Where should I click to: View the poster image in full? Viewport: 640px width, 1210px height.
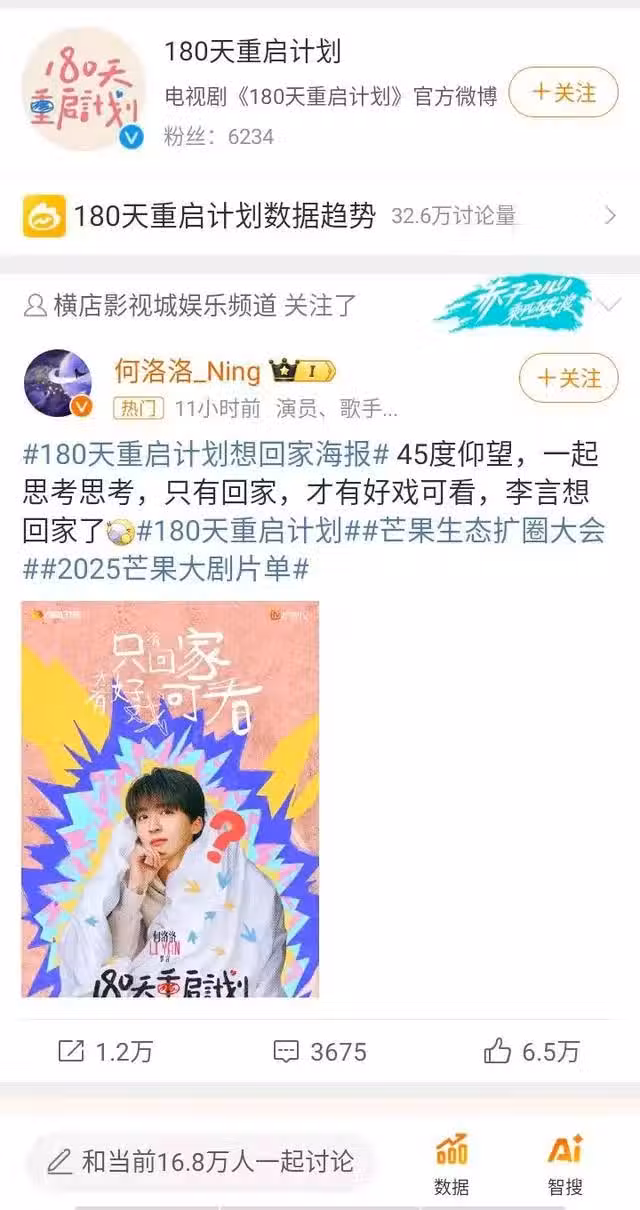tap(170, 799)
